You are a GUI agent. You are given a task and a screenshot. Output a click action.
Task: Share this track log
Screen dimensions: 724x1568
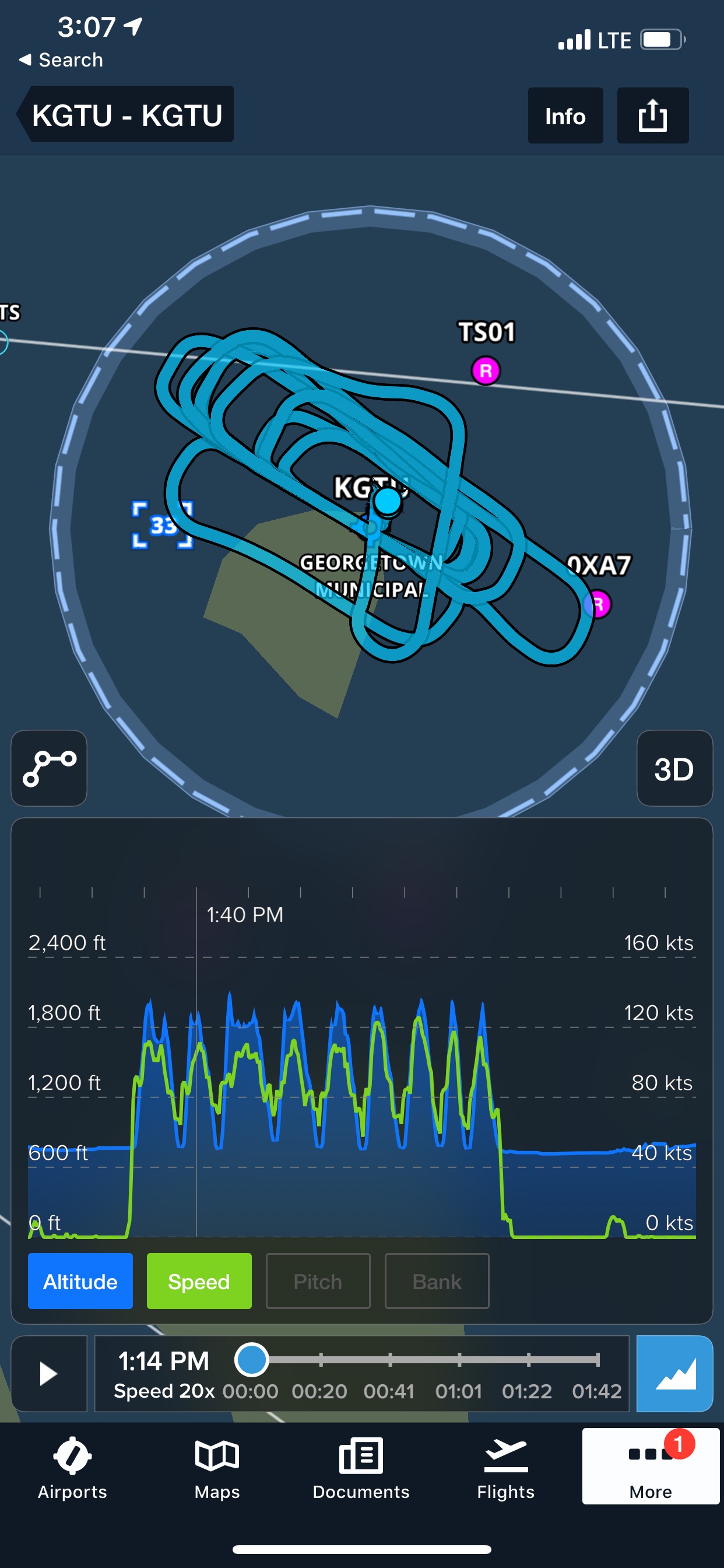click(x=652, y=116)
